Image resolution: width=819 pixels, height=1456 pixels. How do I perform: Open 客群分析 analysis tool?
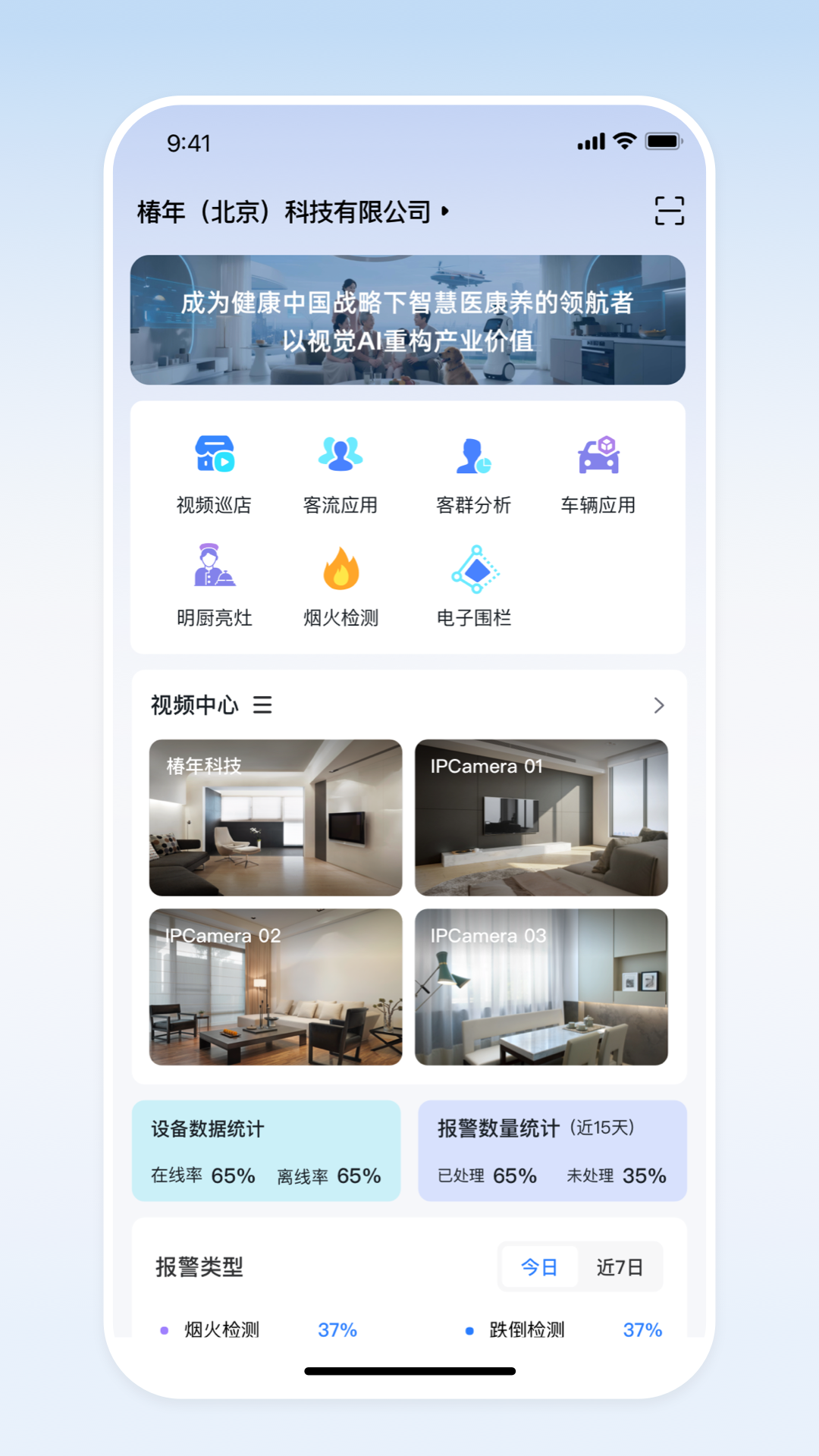coord(472,470)
